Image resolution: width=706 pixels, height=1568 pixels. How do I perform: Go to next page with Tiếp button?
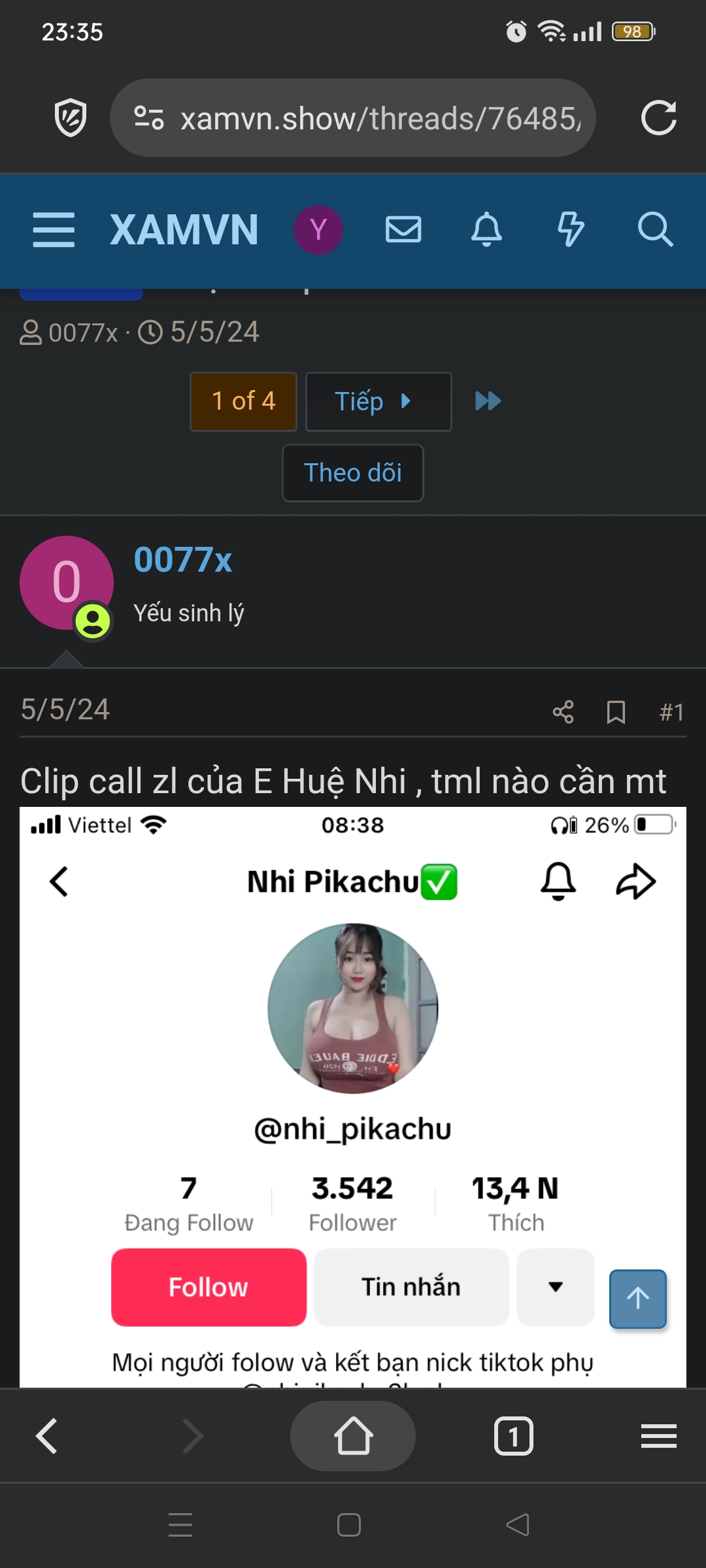tap(378, 401)
